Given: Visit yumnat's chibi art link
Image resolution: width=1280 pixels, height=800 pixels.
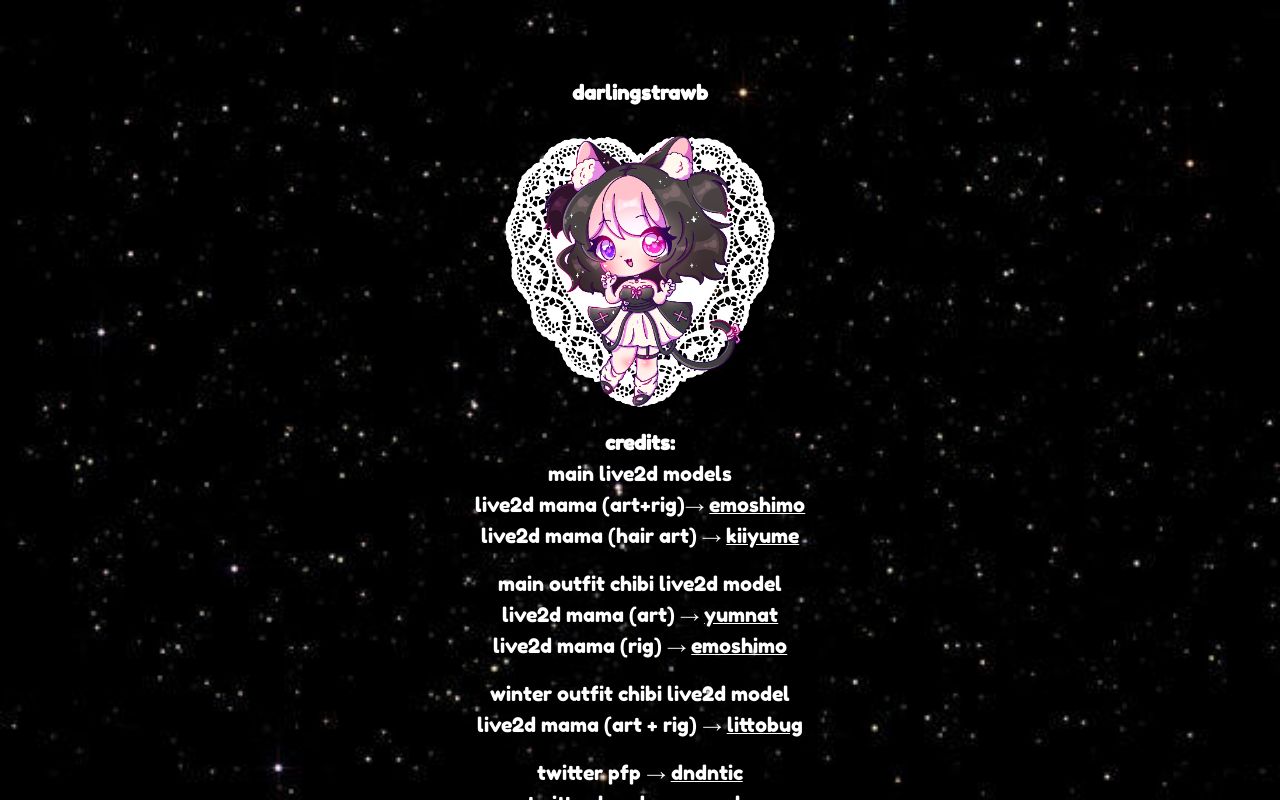Looking at the screenshot, I should 740,615.
